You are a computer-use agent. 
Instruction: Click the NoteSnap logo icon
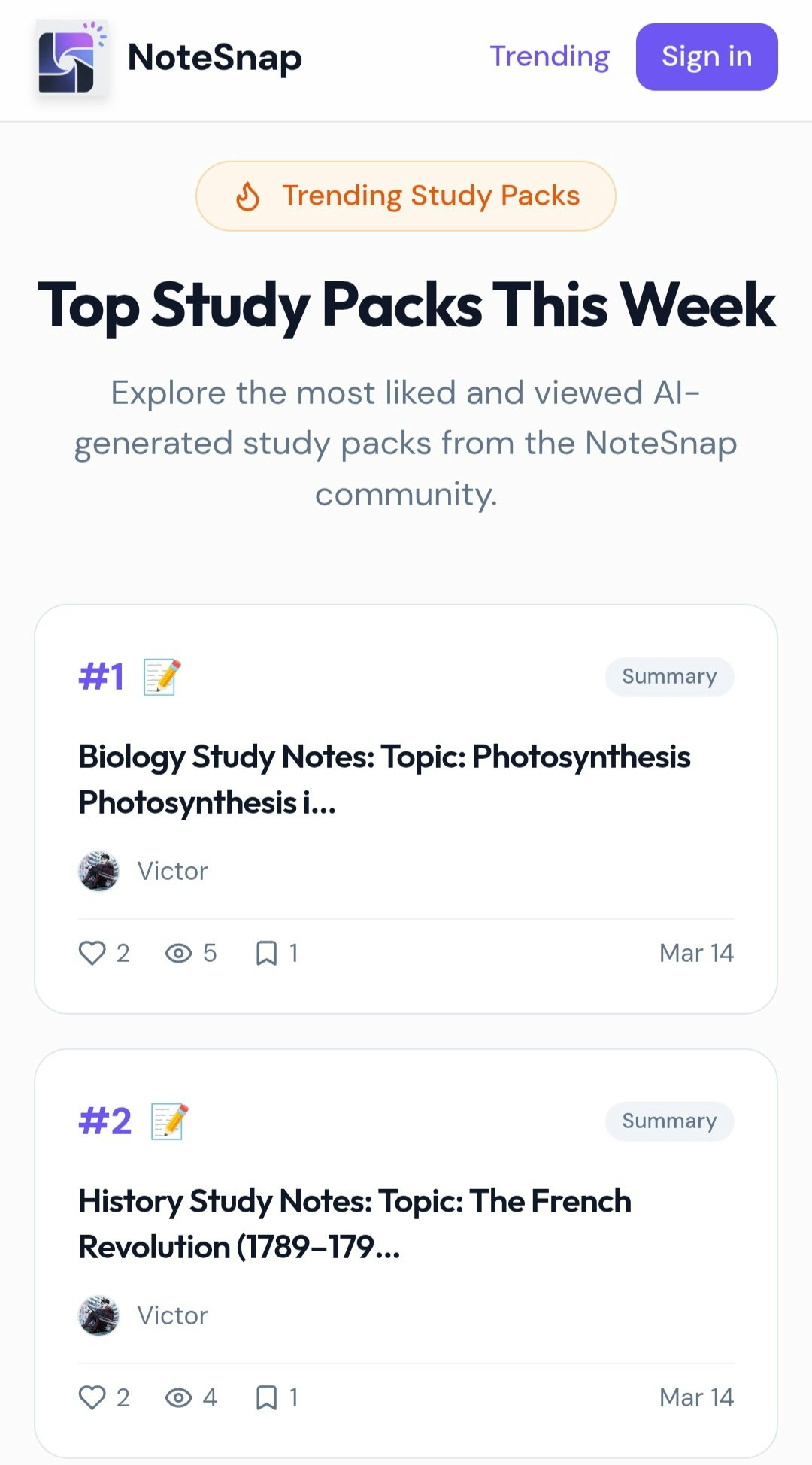point(71,56)
